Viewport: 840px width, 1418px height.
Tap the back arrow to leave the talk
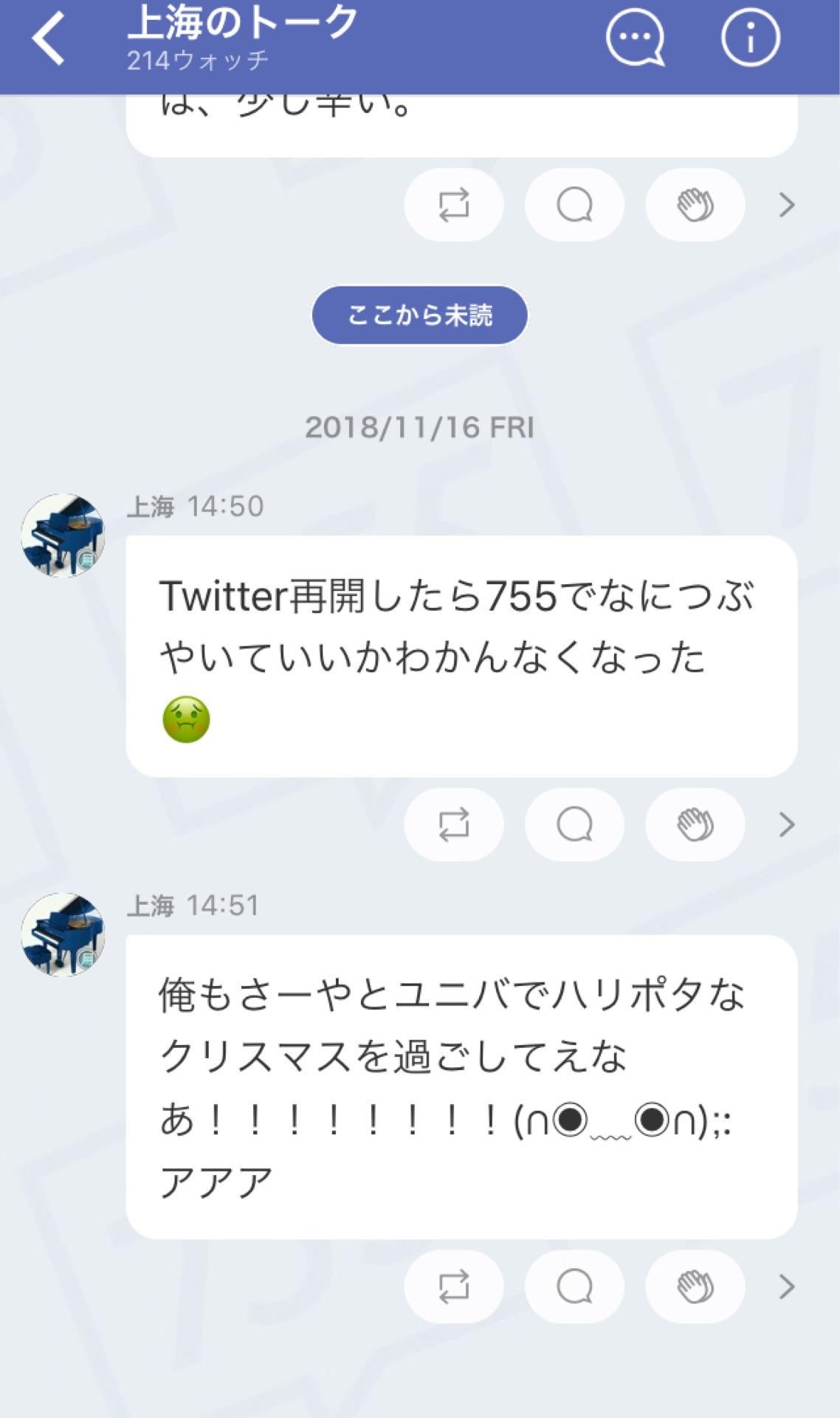49,37
